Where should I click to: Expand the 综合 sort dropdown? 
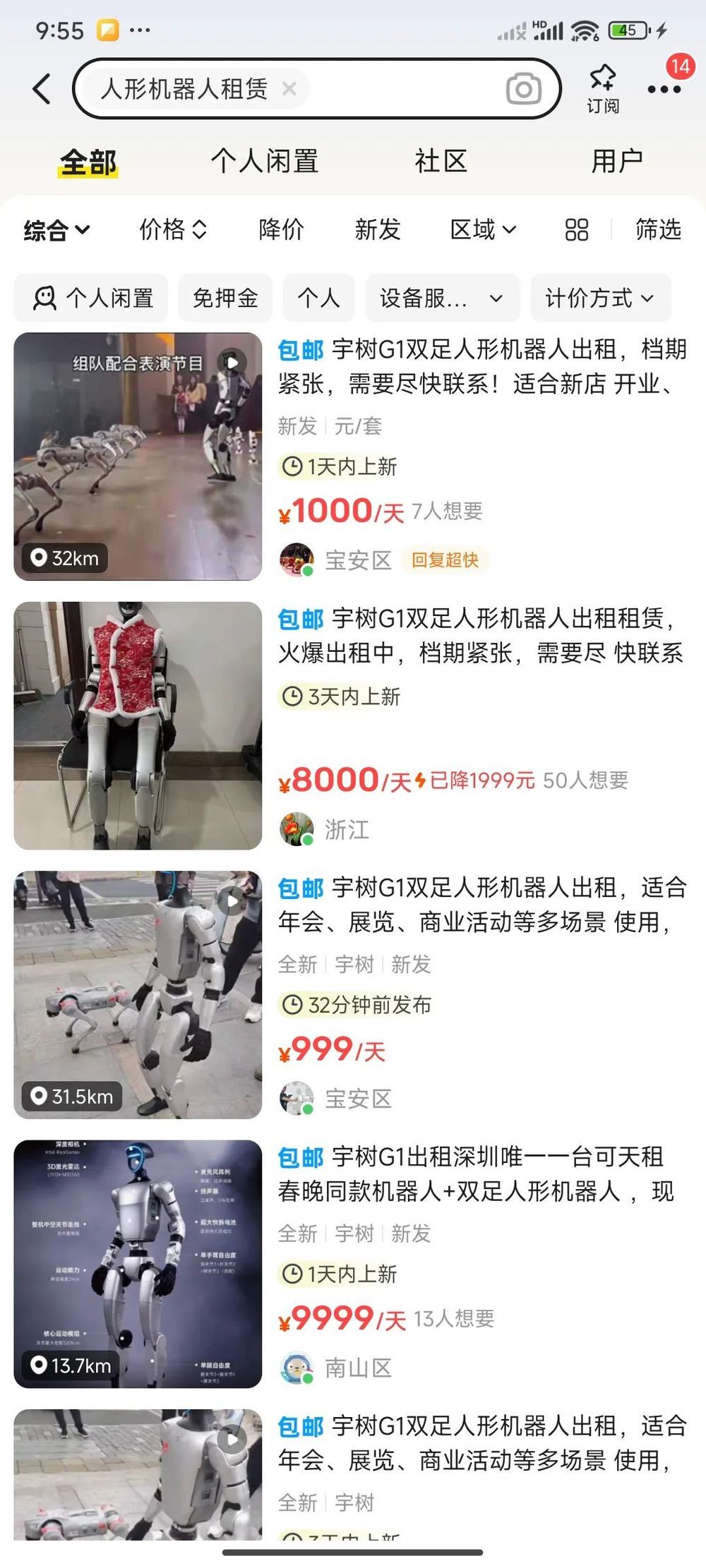coord(56,230)
